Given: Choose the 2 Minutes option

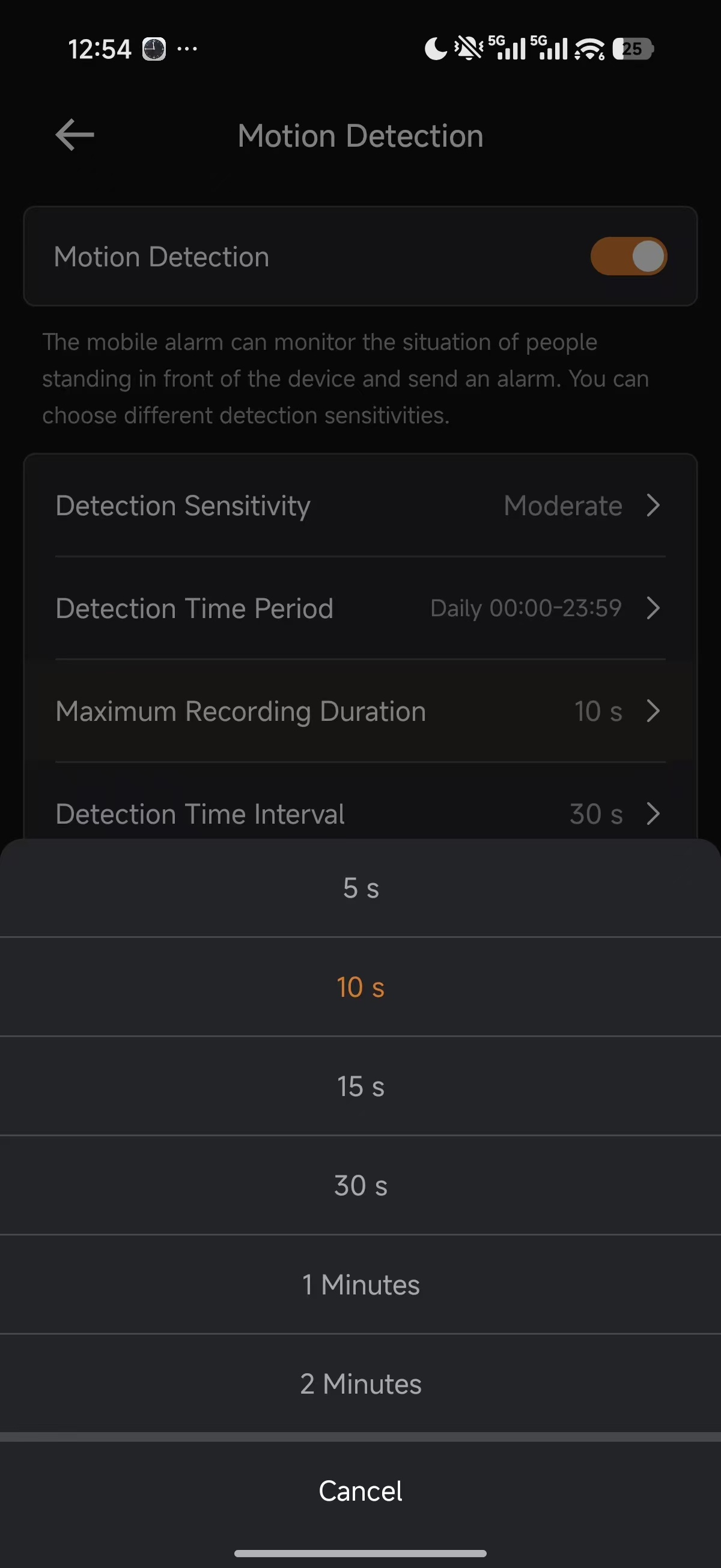Looking at the screenshot, I should (x=361, y=1384).
